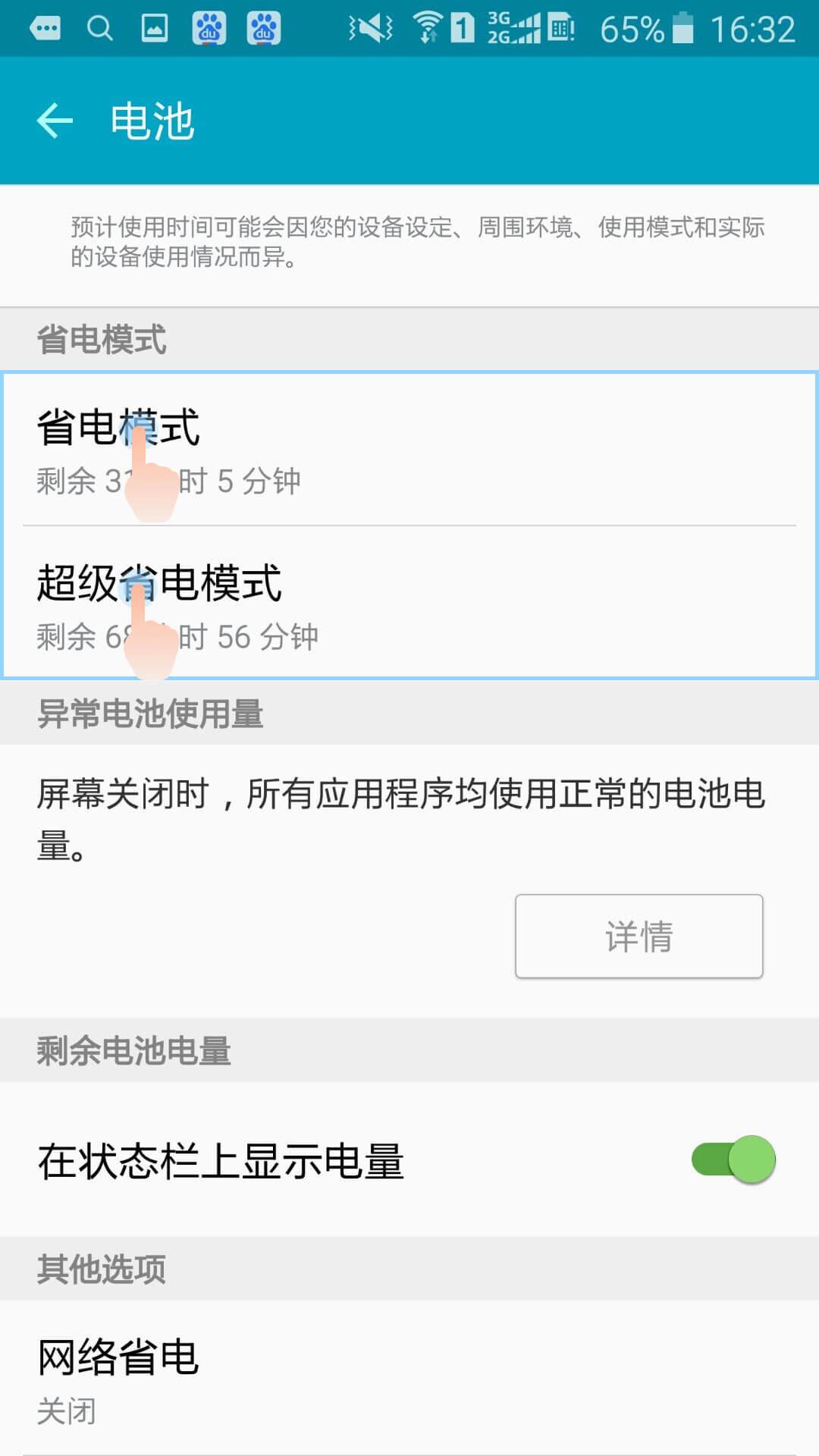Go back from the 电池 screen

55,121
